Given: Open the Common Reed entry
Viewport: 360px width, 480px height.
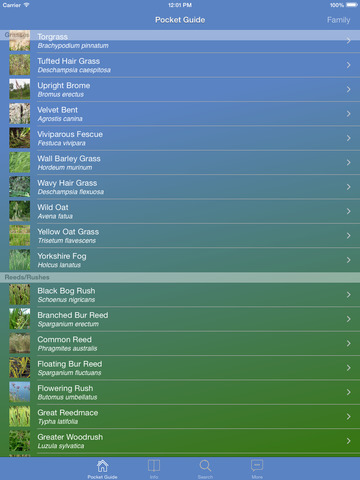Looking at the screenshot, I should [x=180, y=343].
